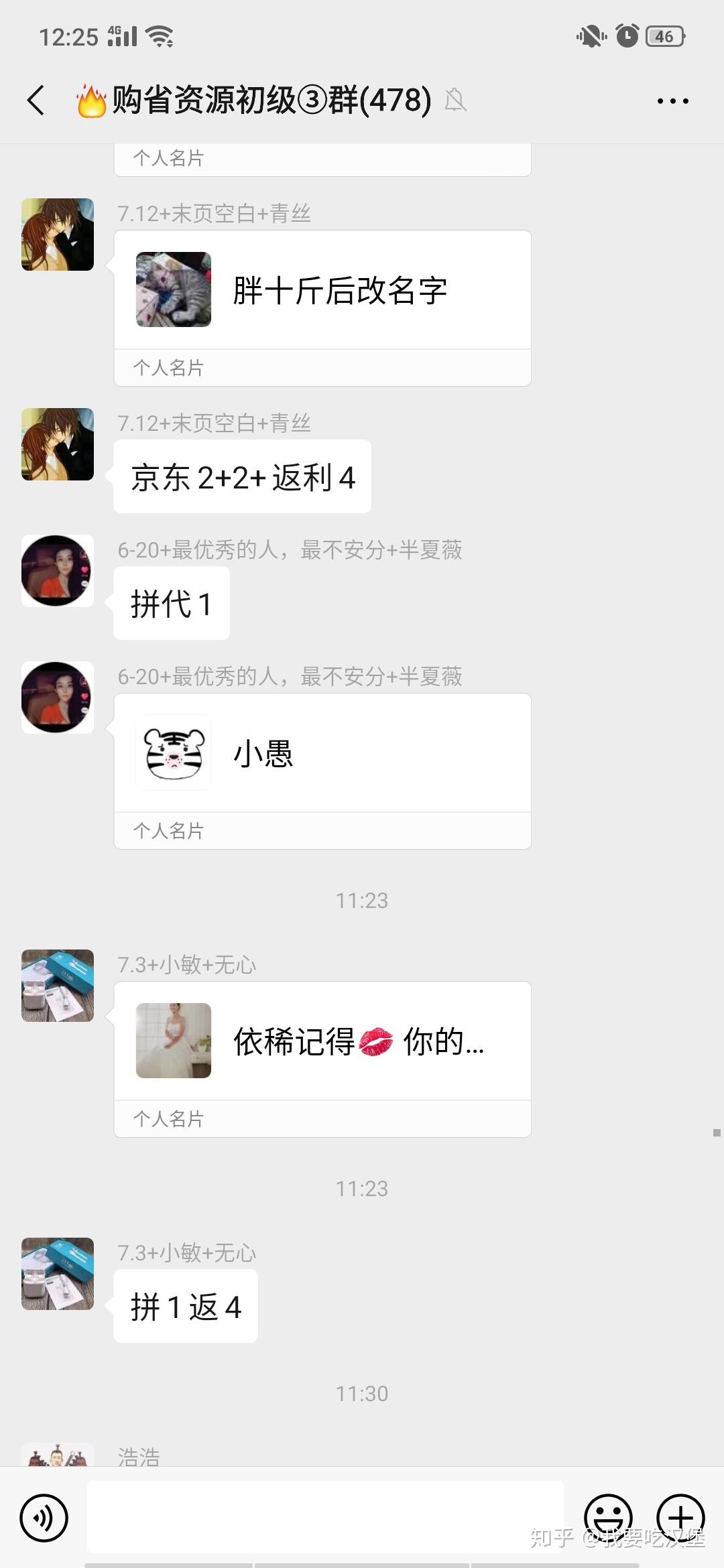
Task: Open the three-dot group settings icon
Action: (x=672, y=101)
